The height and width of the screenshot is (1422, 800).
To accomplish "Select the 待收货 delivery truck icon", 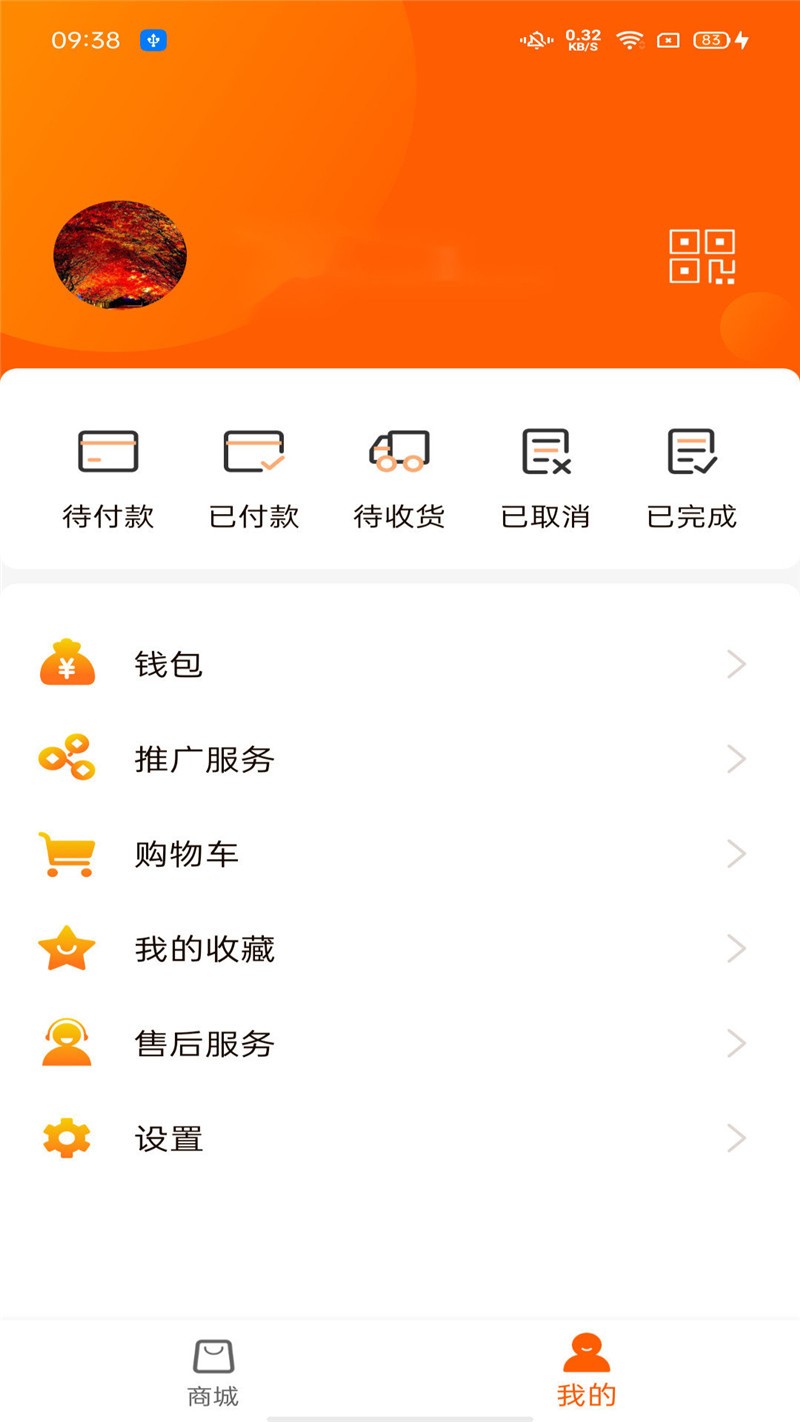I will click(399, 451).
